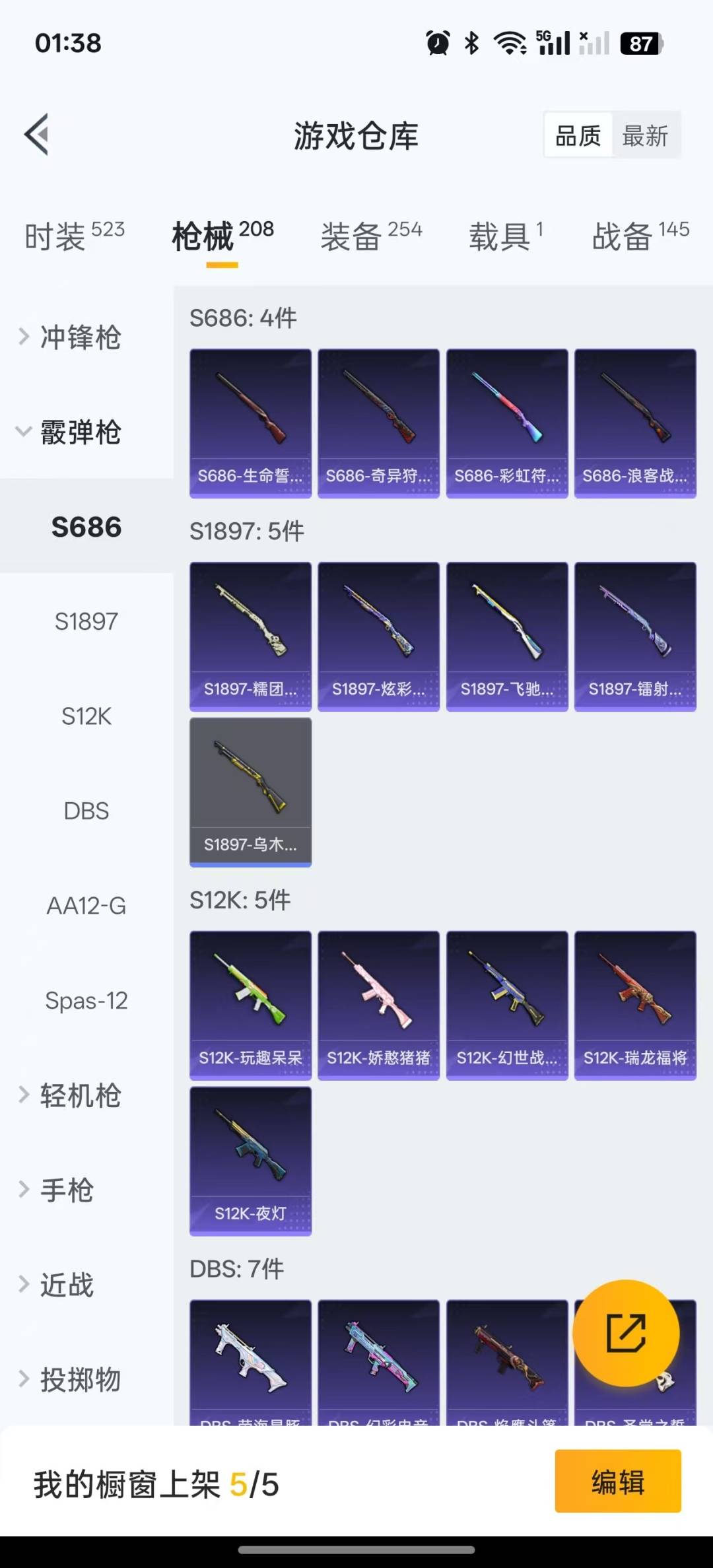Switch to the 时装 tab
Image resolution: width=713 pixels, height=1568 pixels.
(75, 236)
